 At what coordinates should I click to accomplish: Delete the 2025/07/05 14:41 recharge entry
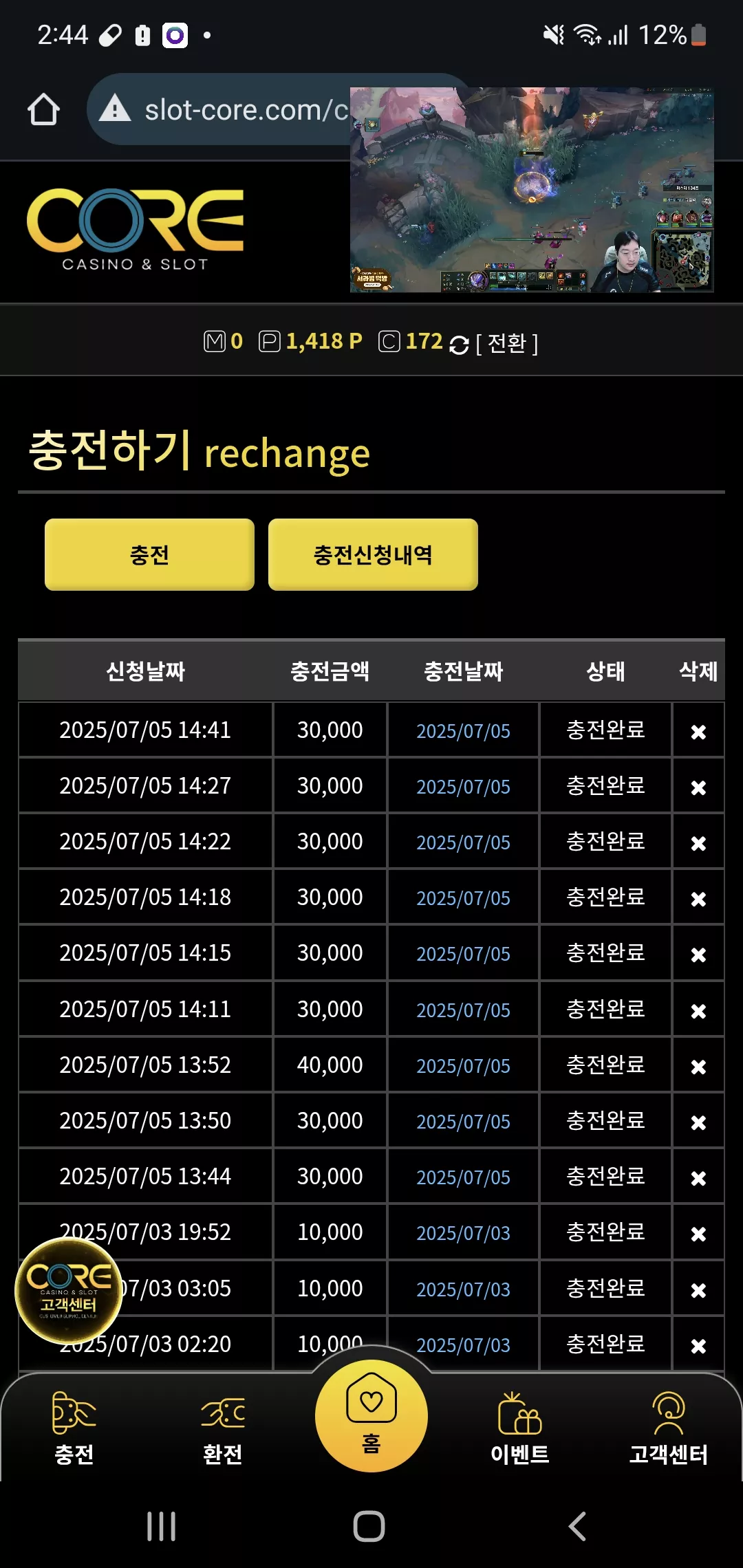(698, 732)
